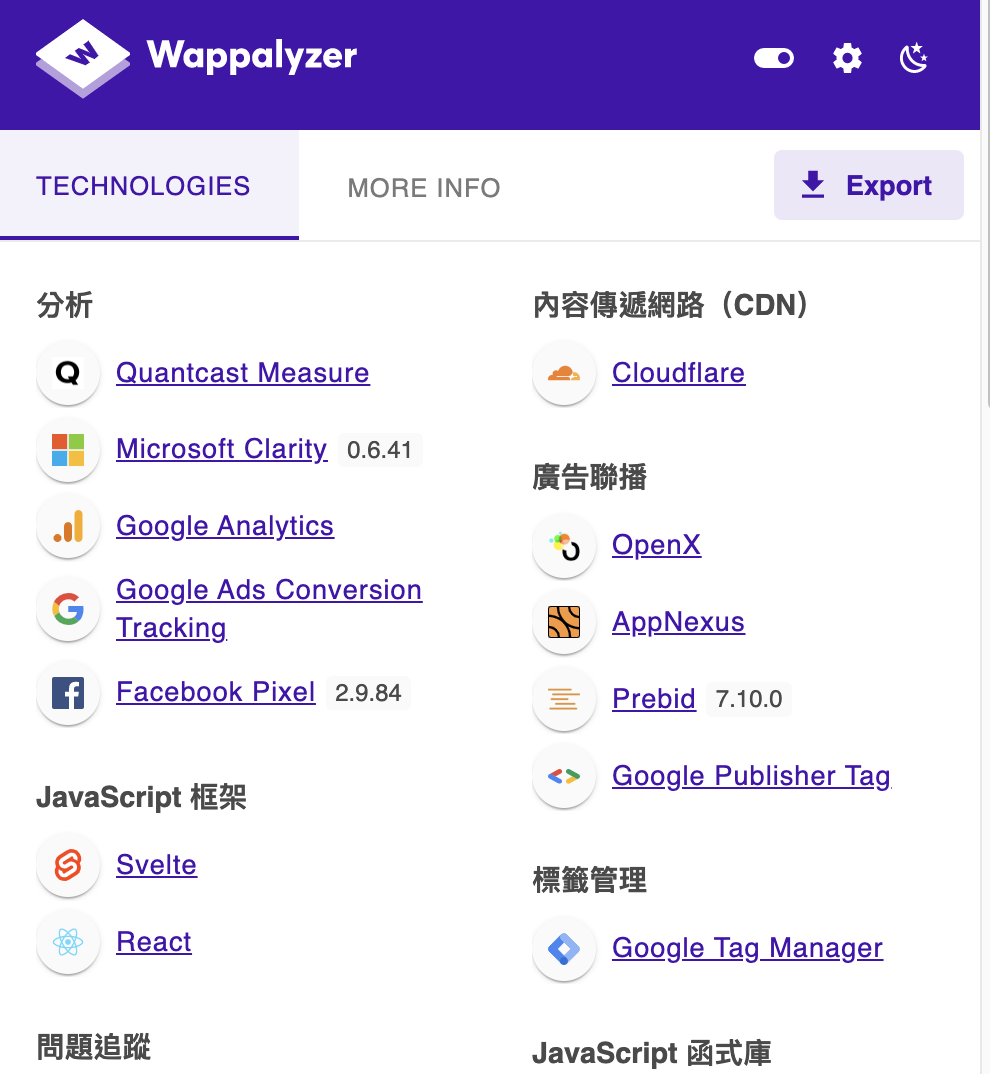The width and height of the screenshot is (990, 1074).
Task: View the AppNexus link
Action: click(x=678, y=622)
